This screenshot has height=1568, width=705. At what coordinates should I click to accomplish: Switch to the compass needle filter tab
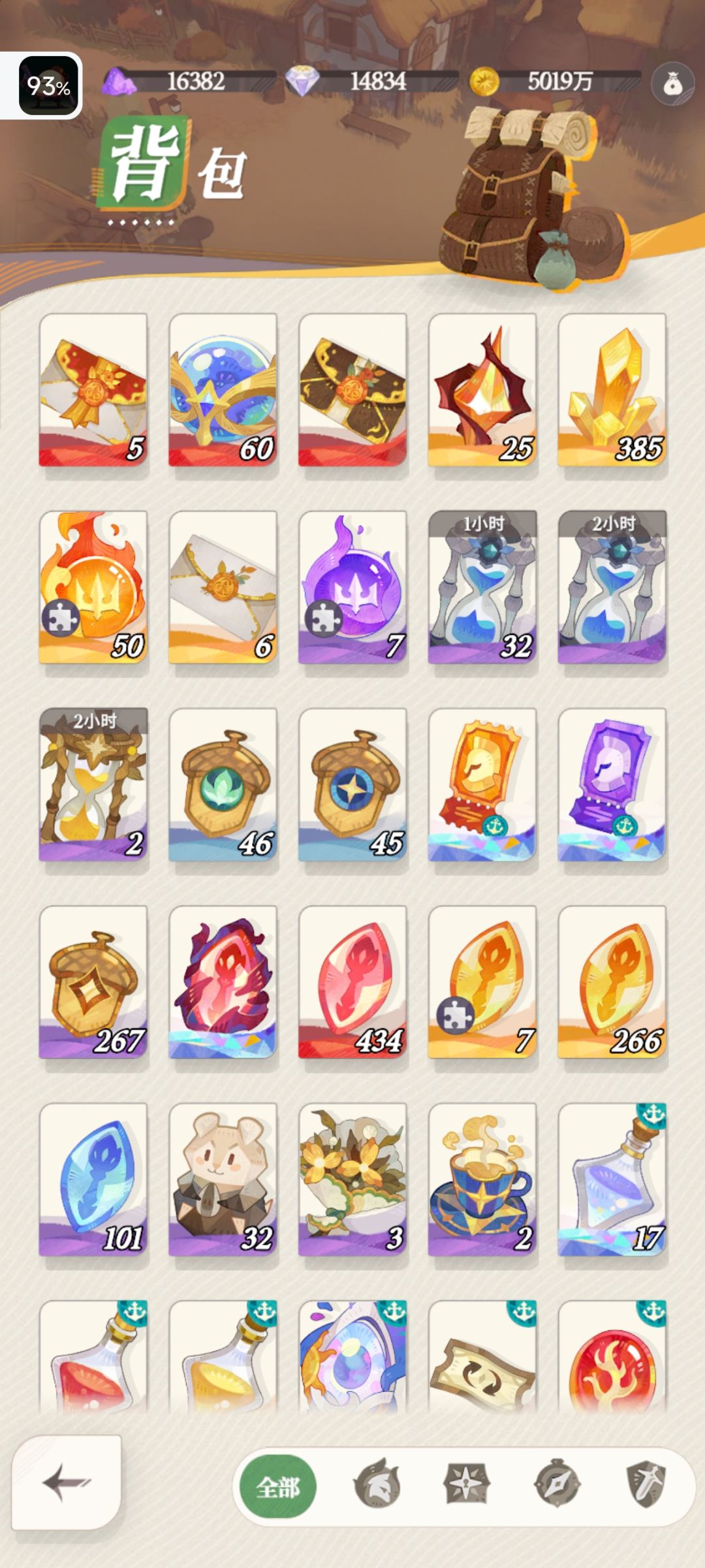point(557,1483)
